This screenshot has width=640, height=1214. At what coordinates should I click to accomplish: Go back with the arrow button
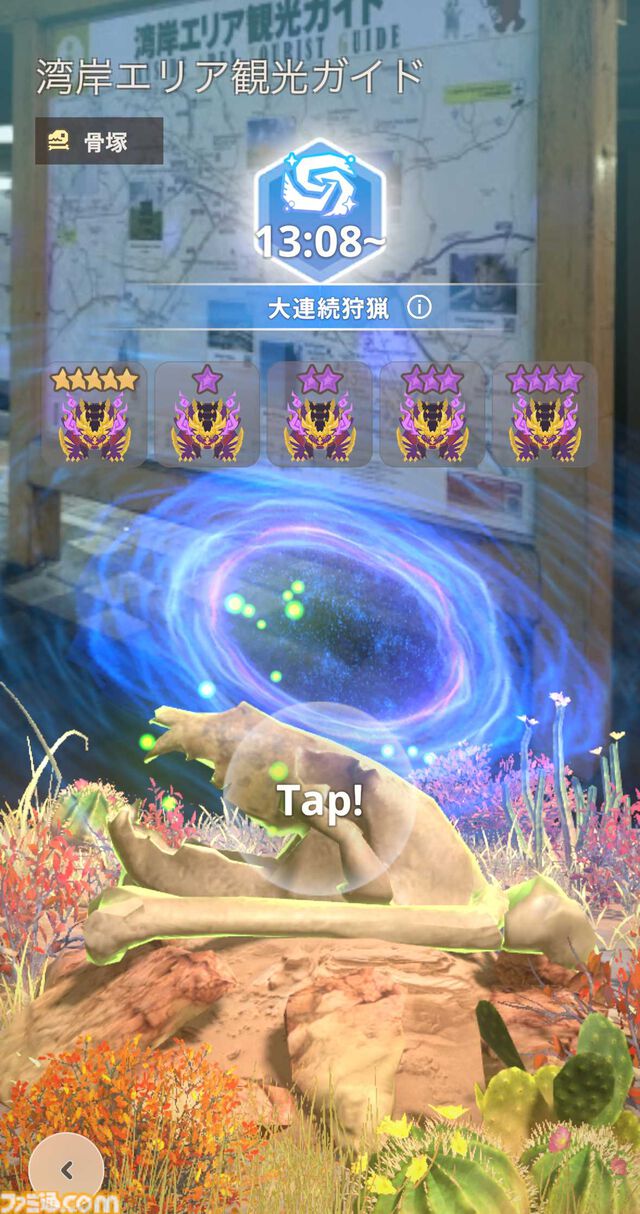click(66, 1169)
